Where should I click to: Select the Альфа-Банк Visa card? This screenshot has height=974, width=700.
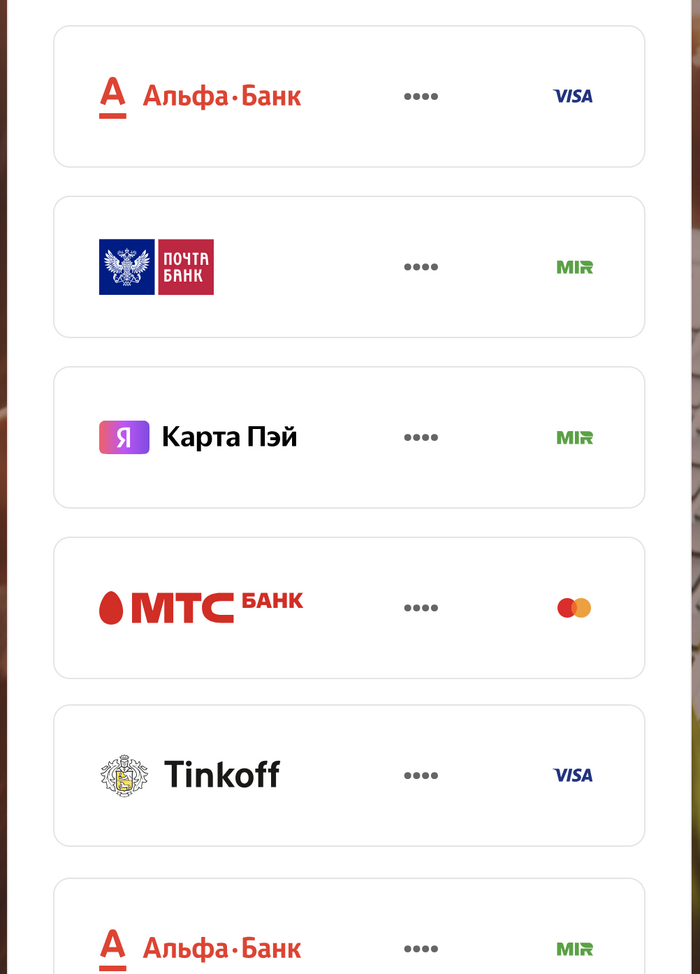[349, 97]
